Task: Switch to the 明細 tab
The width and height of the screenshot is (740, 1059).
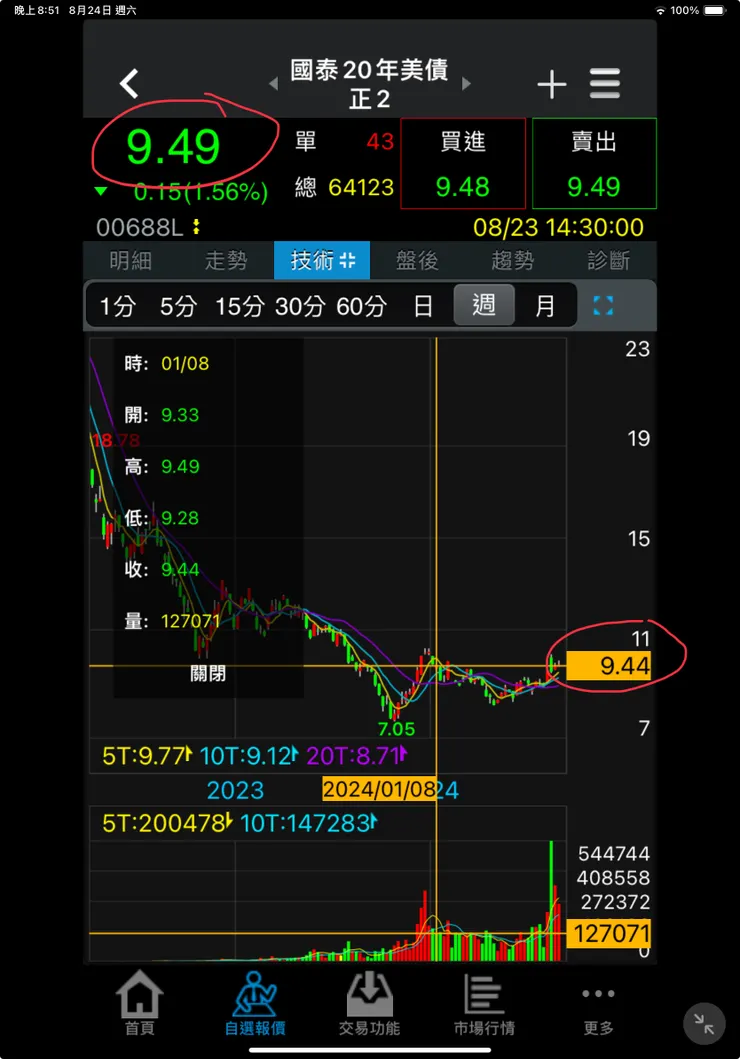Action: pos(130,261)
